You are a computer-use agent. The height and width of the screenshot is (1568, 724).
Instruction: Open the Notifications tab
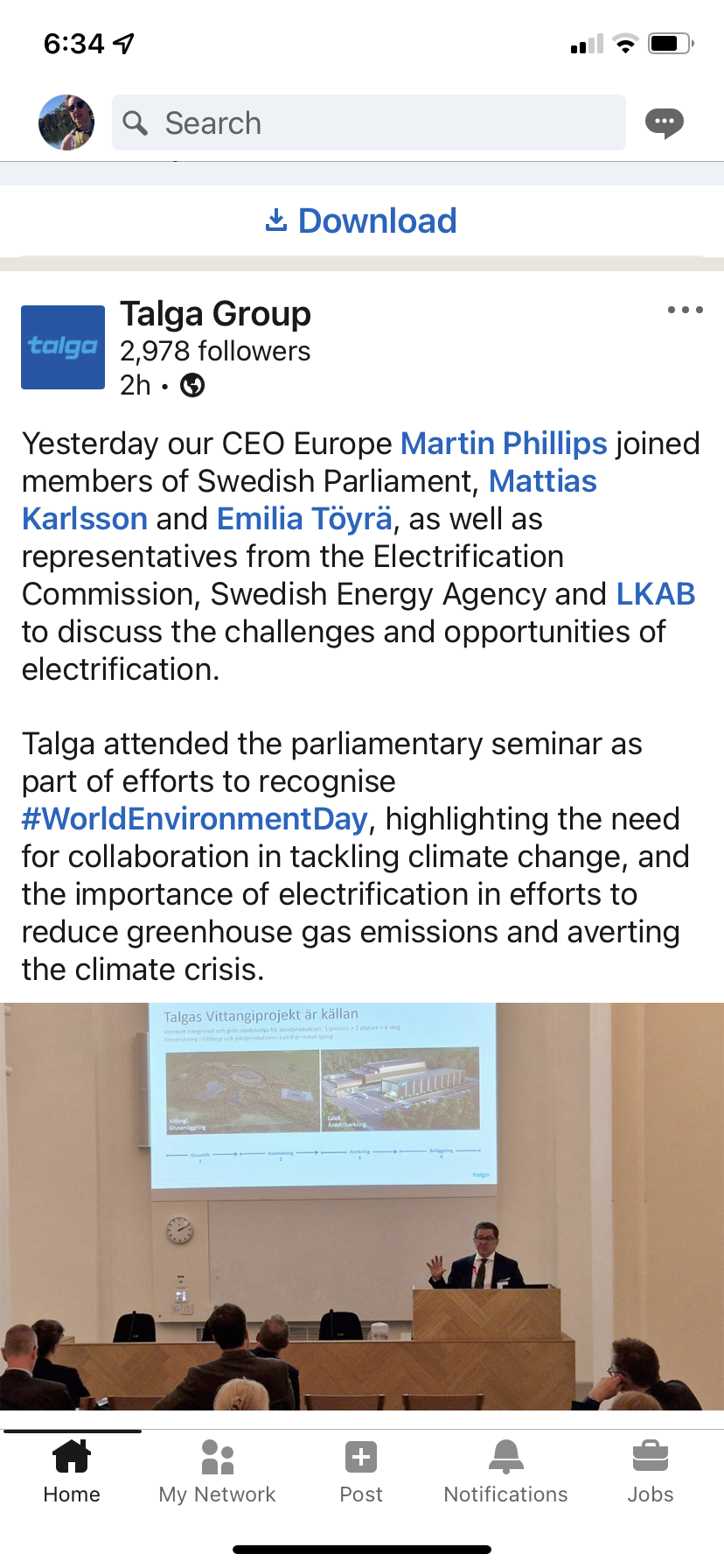pos(505,1472)
